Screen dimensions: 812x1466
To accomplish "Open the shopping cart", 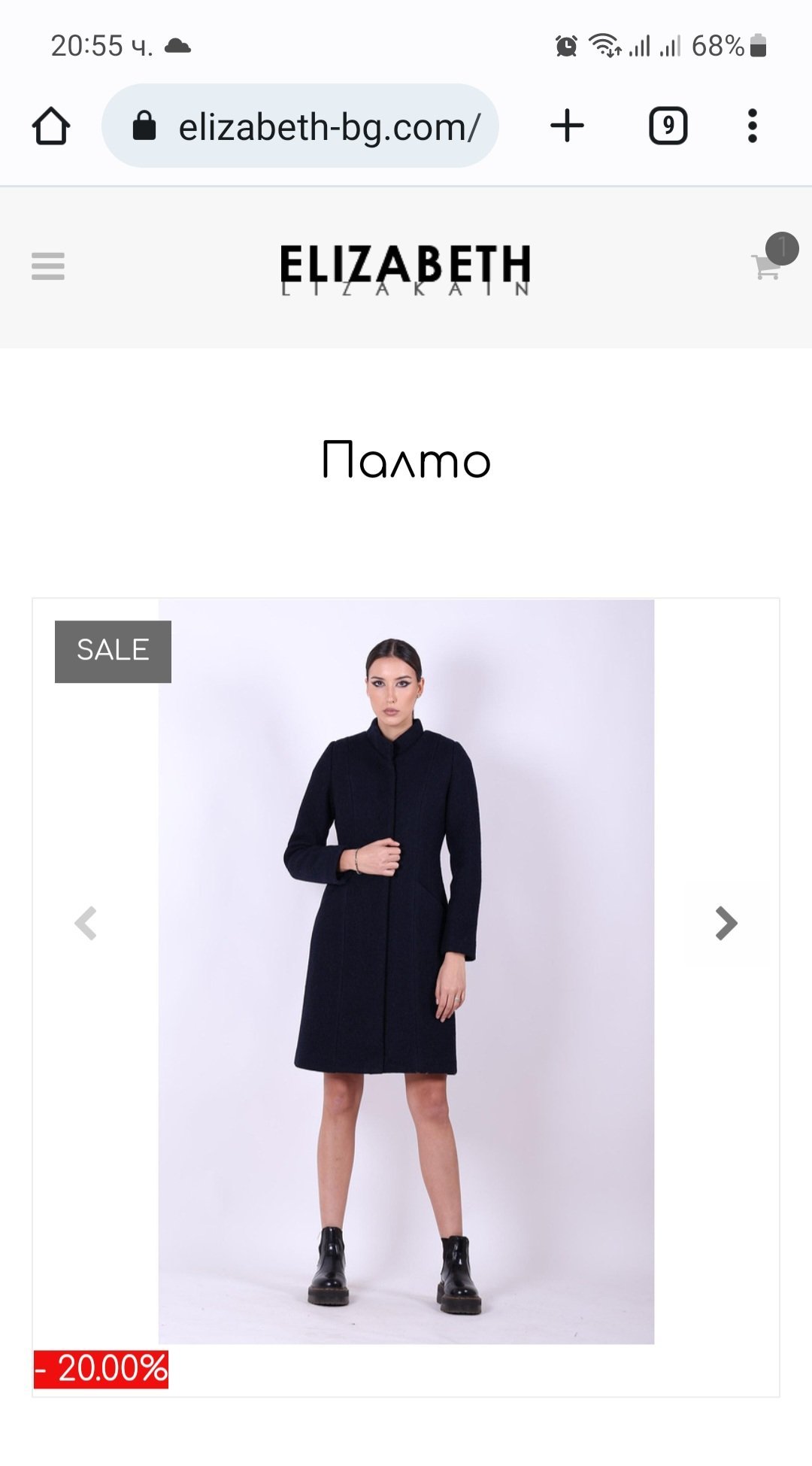I will (768, 265).
